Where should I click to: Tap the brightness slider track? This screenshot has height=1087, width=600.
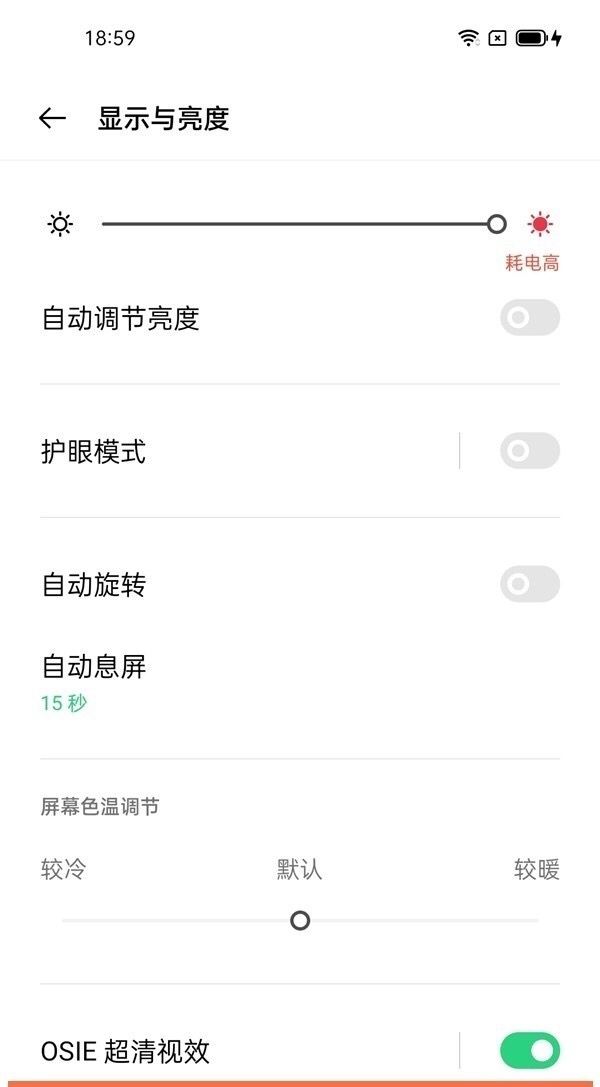coord(300,224)
